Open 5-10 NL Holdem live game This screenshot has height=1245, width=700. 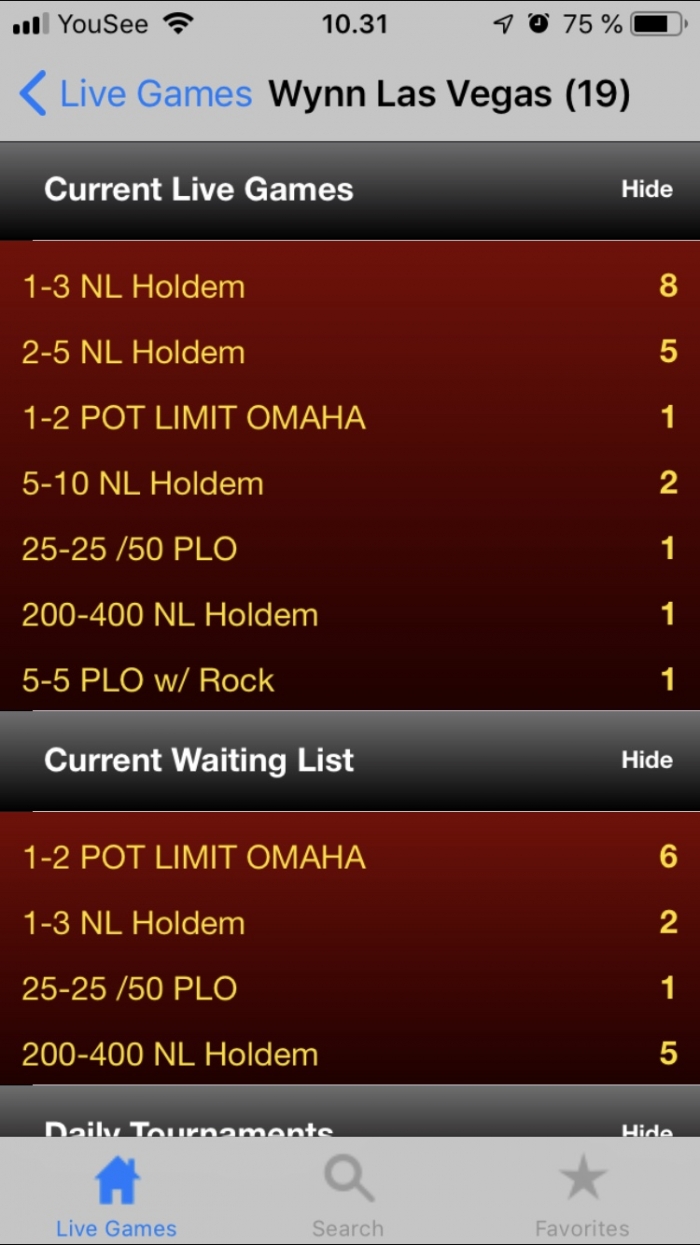pyautogui.click(x=350, y=483)
